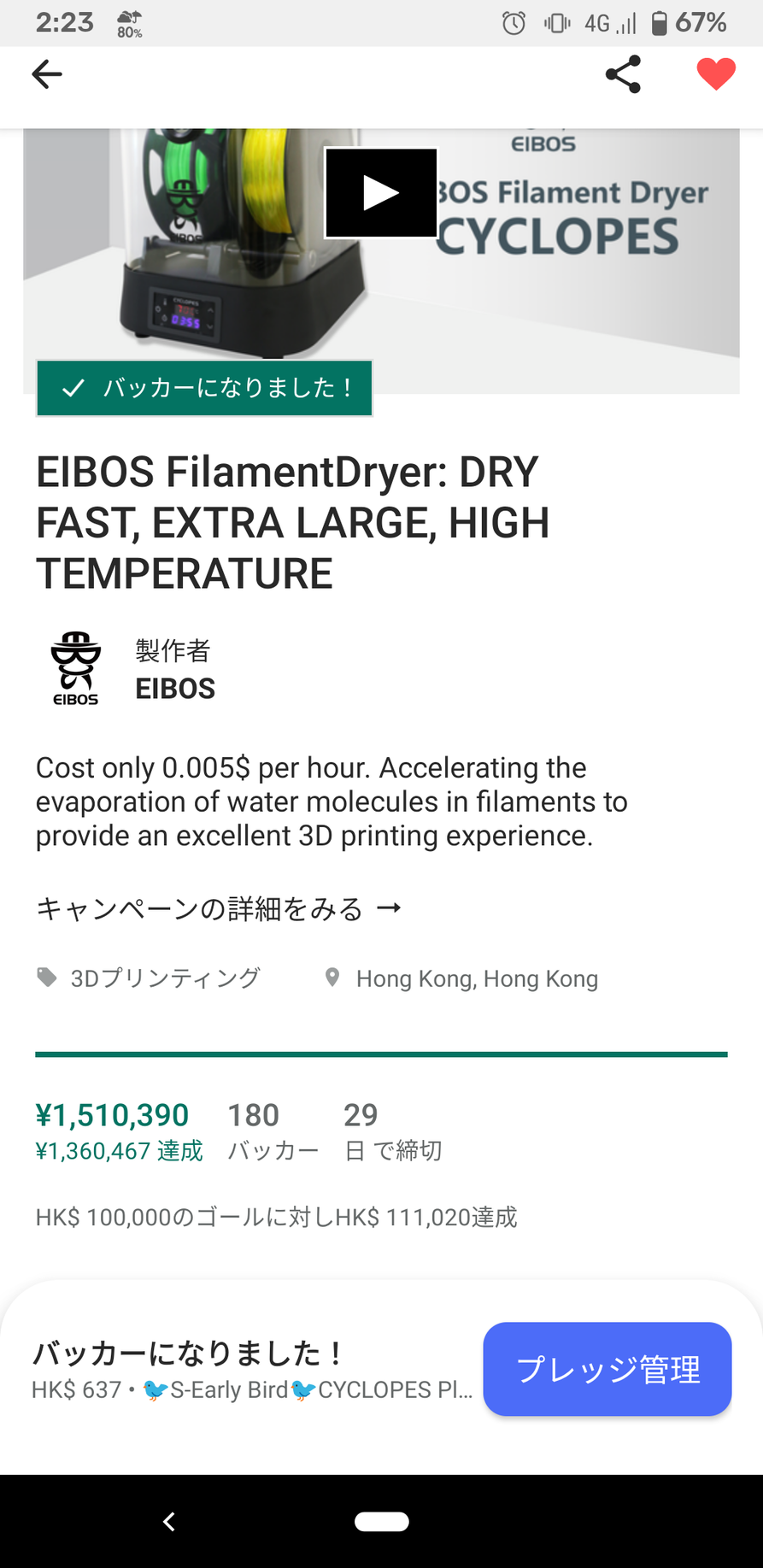View campaign details via キャンペーンの詳細をみる

218,908
